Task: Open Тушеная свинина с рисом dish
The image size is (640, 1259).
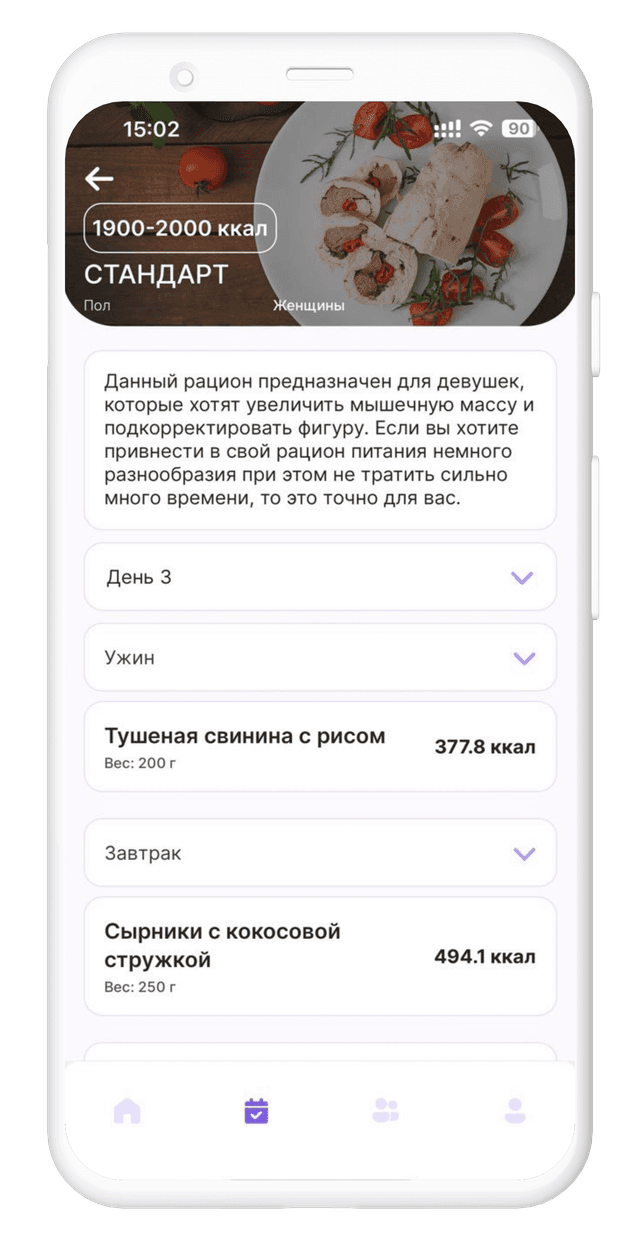Action: tap(320, 747)
